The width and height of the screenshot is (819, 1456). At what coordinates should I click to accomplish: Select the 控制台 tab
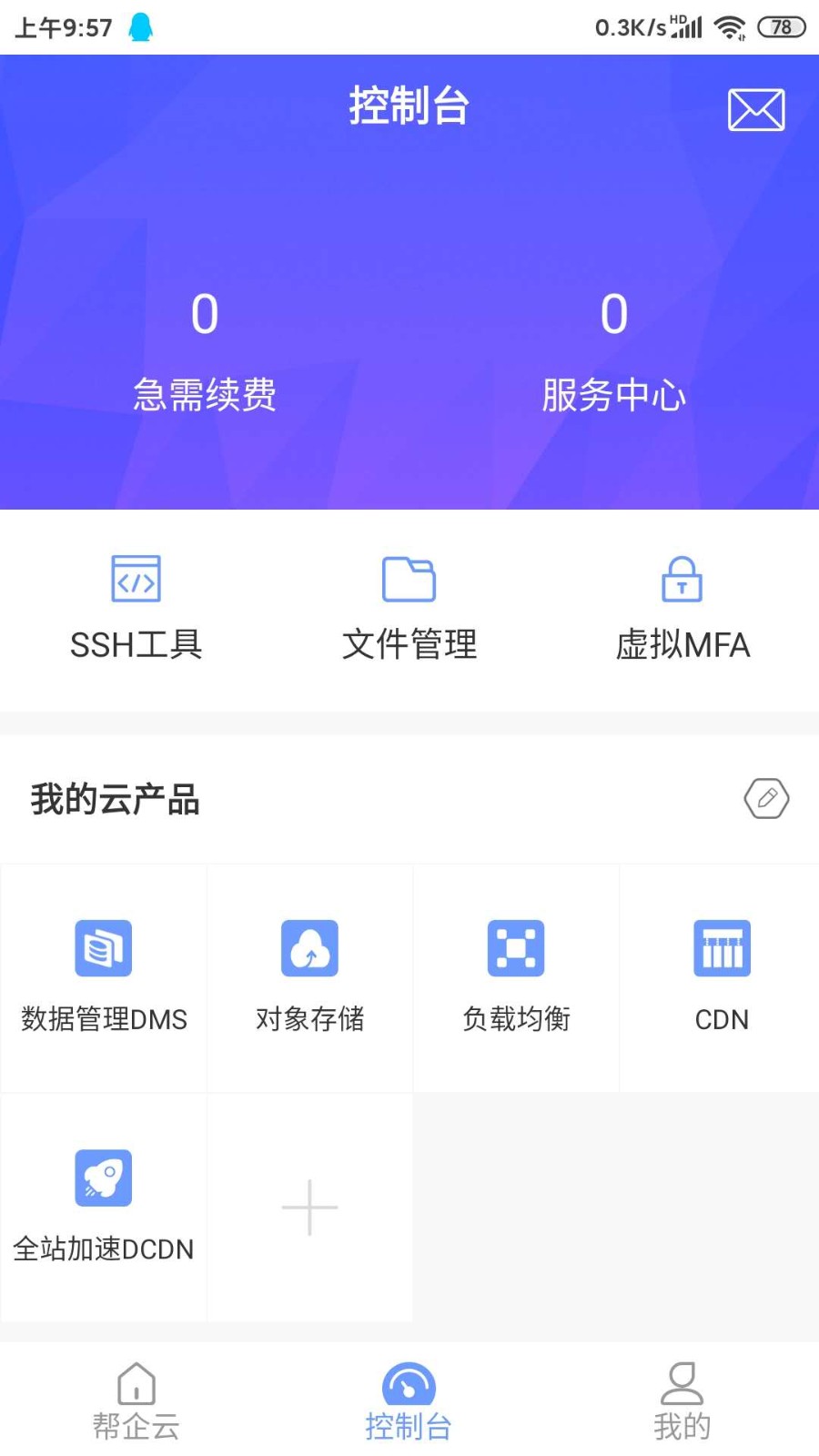pyautogui.click(x=409, y=1401)
